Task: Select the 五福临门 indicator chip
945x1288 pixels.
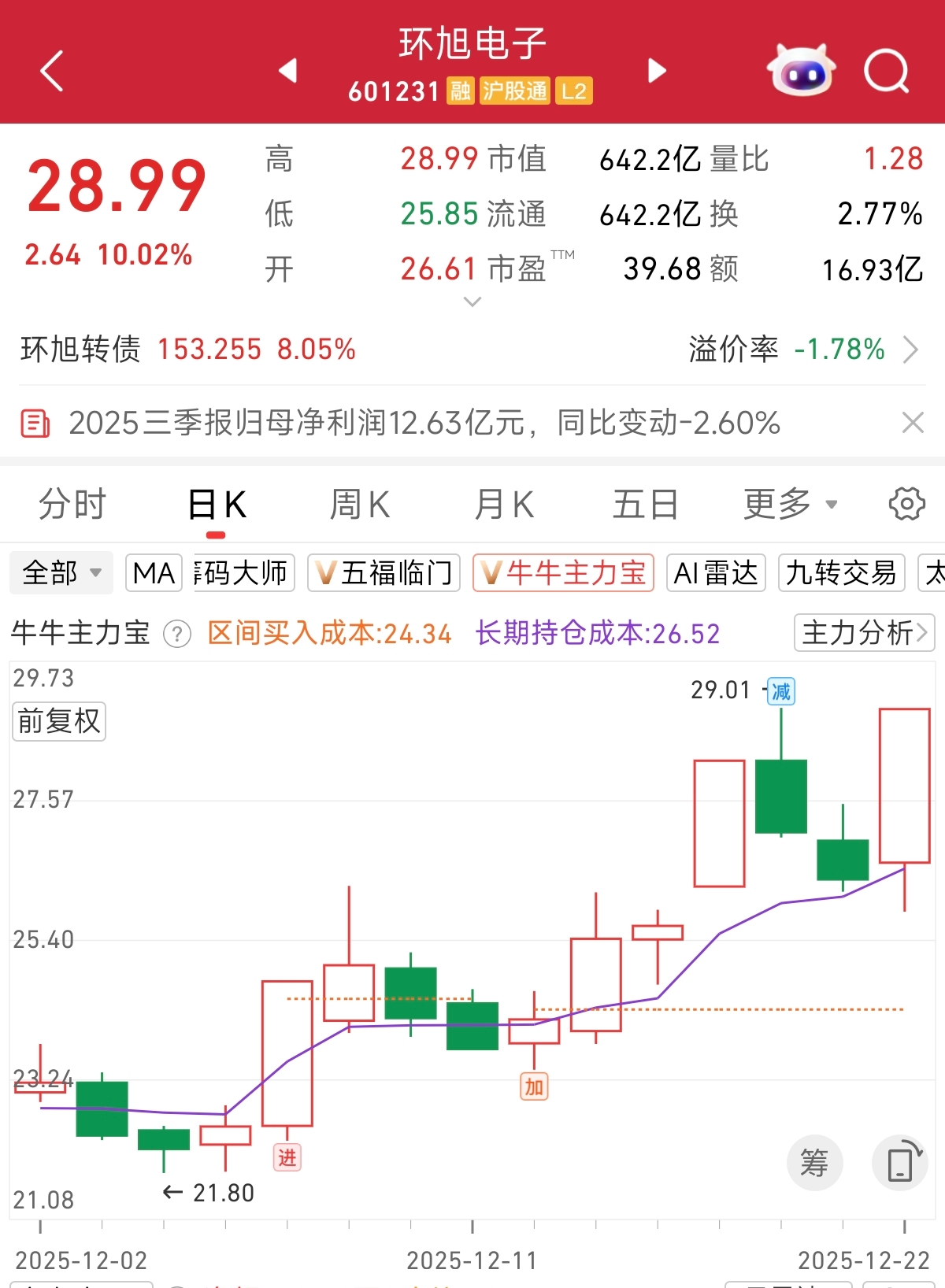Action: pos(384,572)
